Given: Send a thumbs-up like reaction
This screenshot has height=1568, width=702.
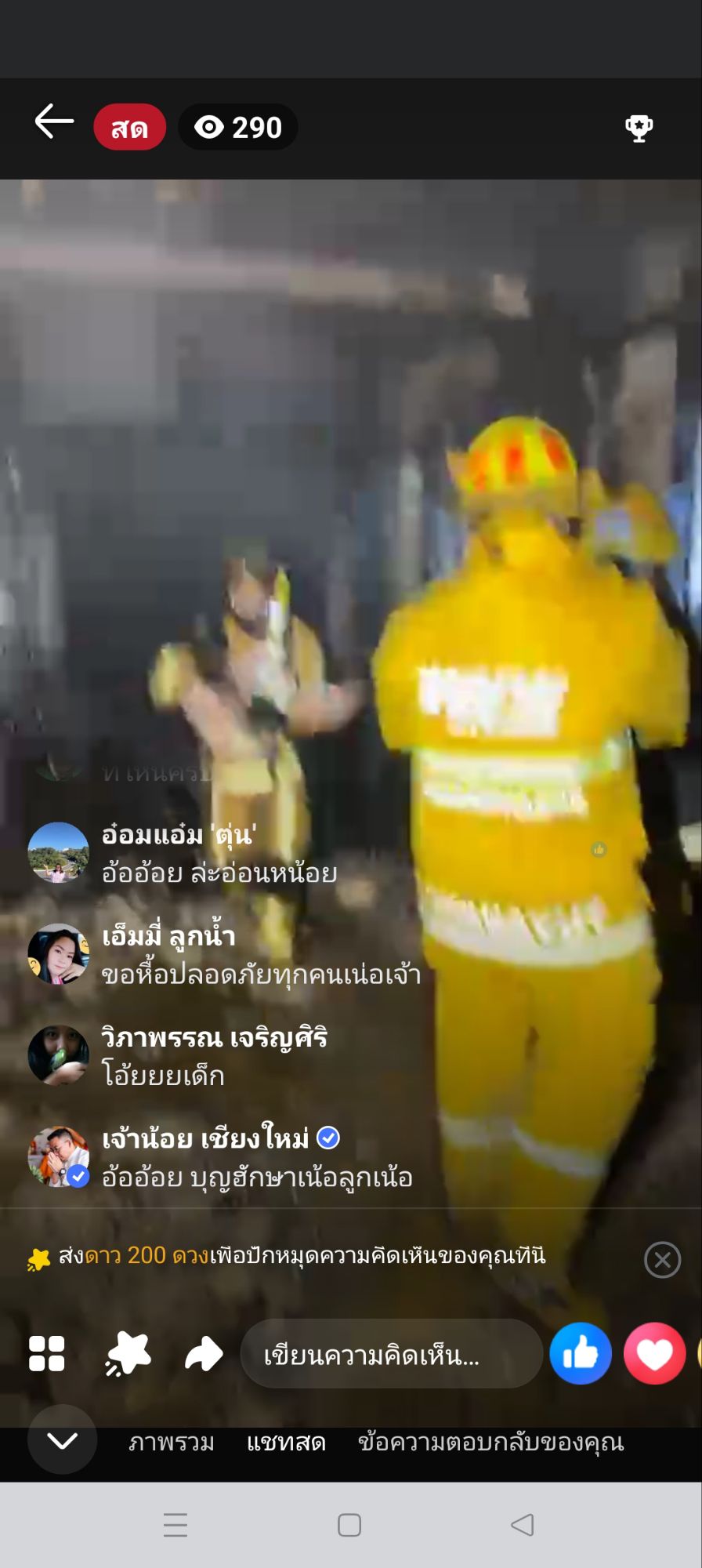Looking at the screenshot, I should coord(581,1354).
